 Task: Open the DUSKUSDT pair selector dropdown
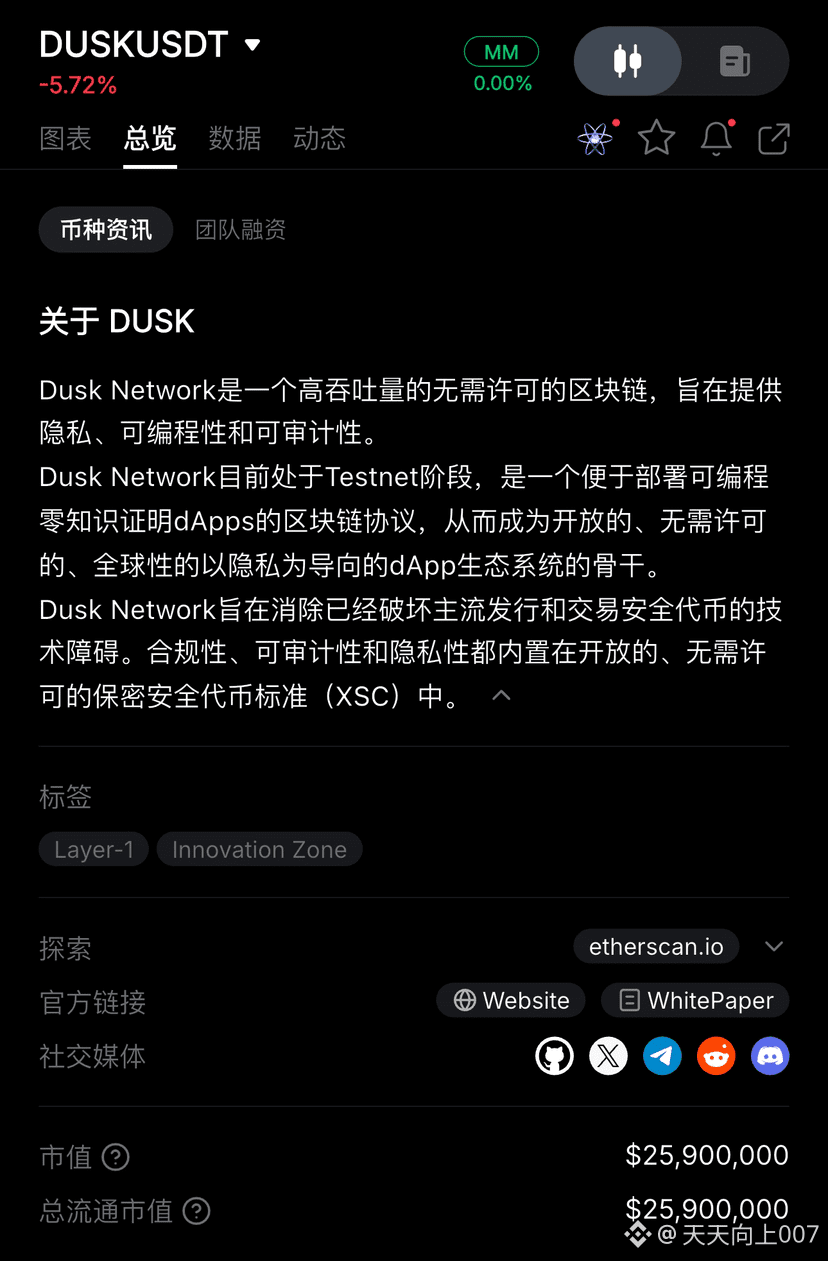[x=252, y=45]
